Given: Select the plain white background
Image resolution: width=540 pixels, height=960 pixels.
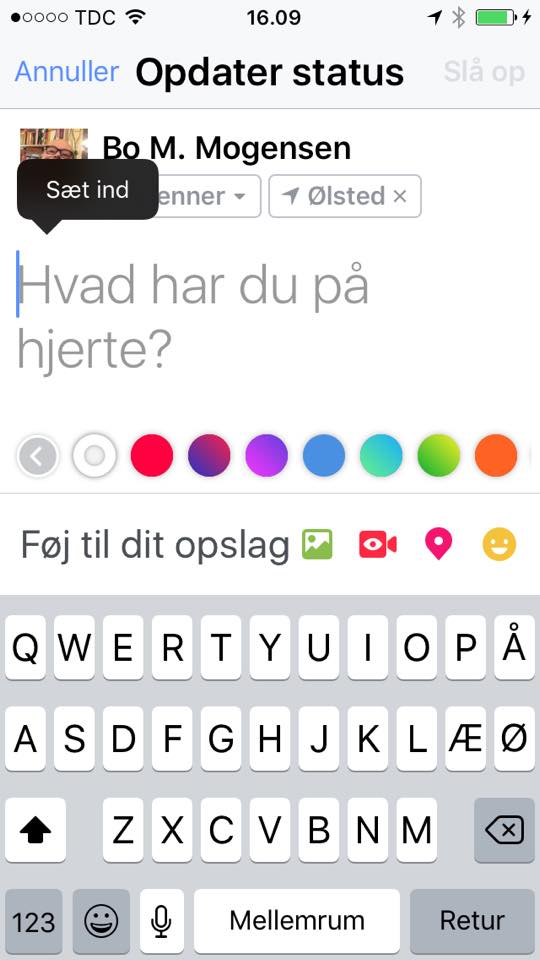Looking at the screenshot, I should pyautogui.click(x=94, y=456).
